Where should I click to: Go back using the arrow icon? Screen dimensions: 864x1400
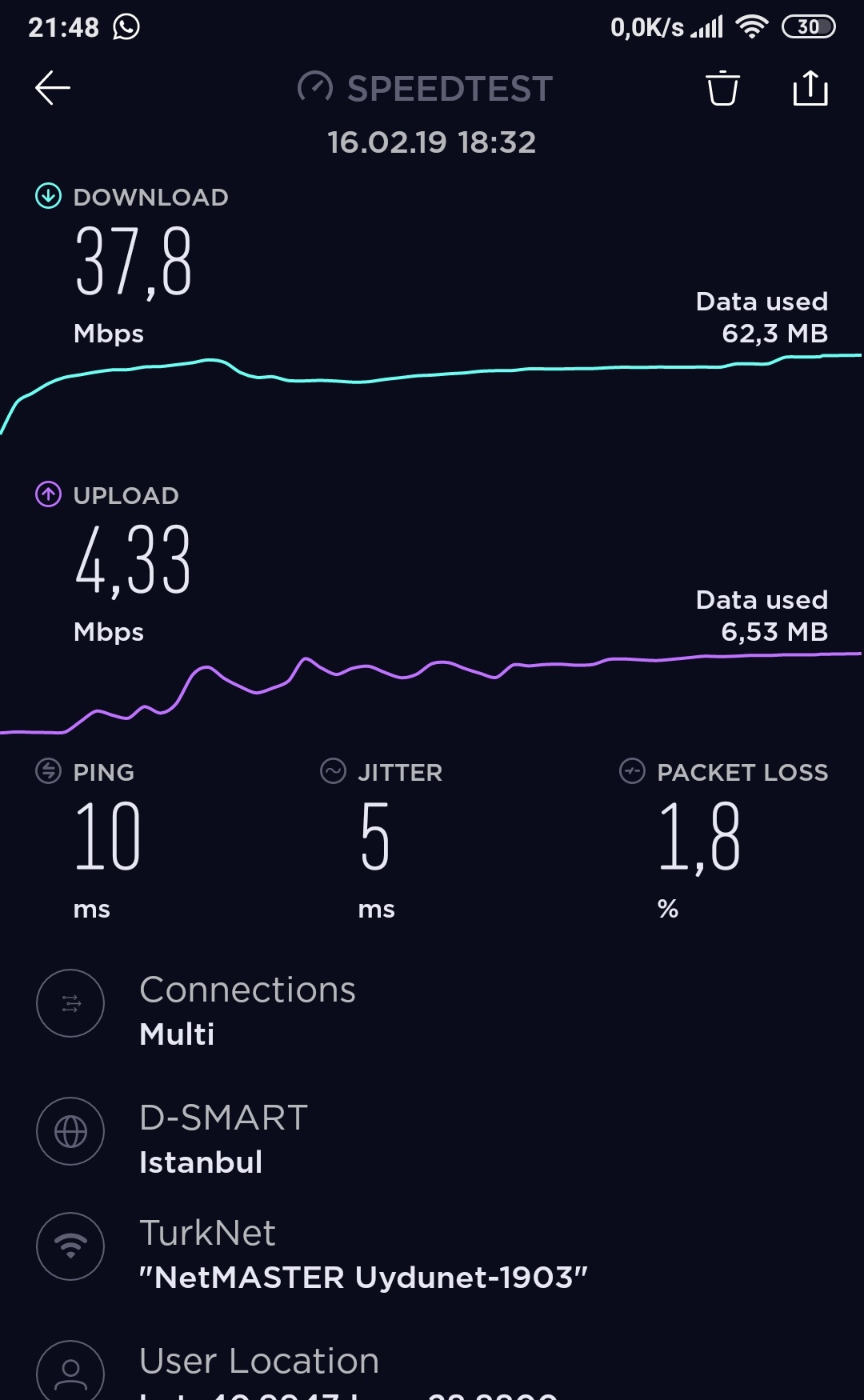click(x=53, y=88)
